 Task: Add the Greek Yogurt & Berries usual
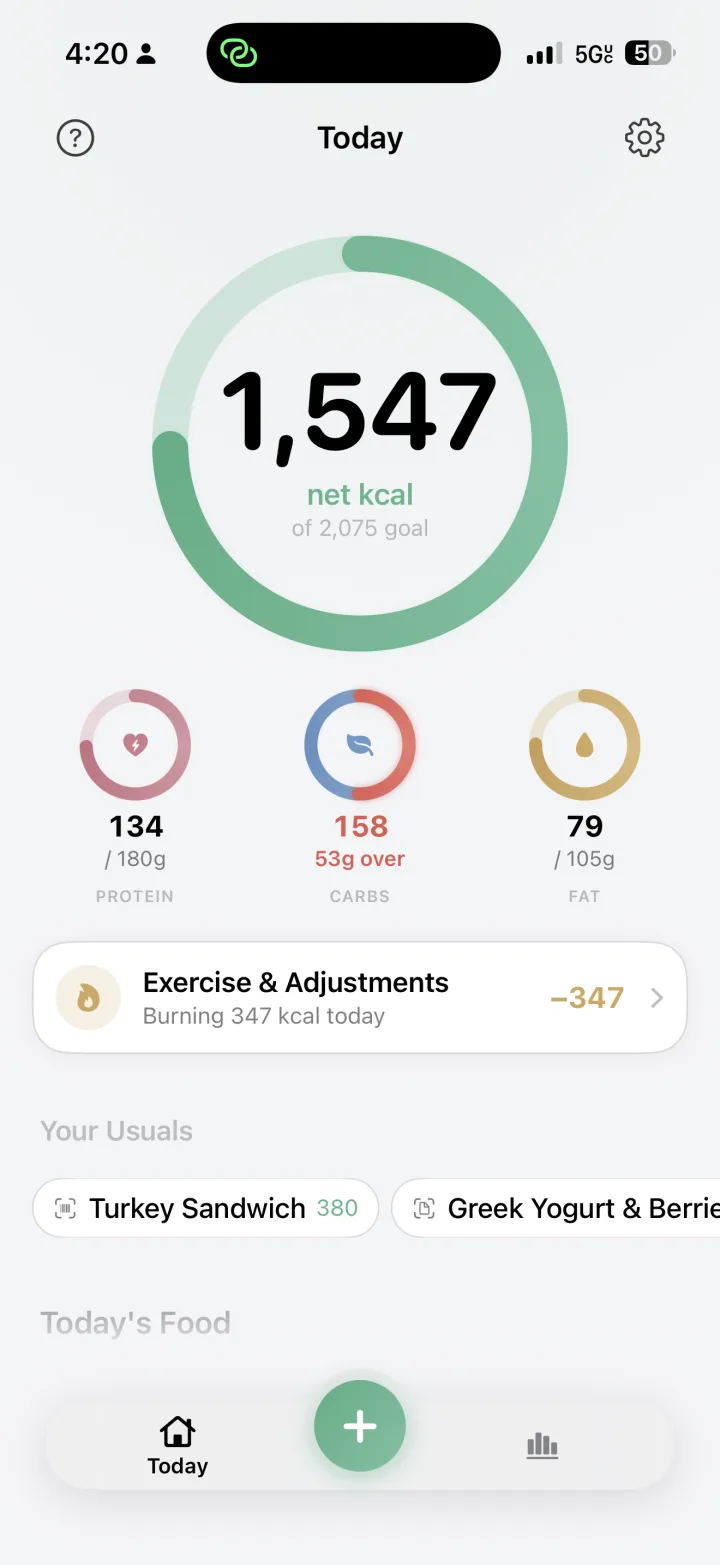pyautogui.click(x=556, y=1208)
